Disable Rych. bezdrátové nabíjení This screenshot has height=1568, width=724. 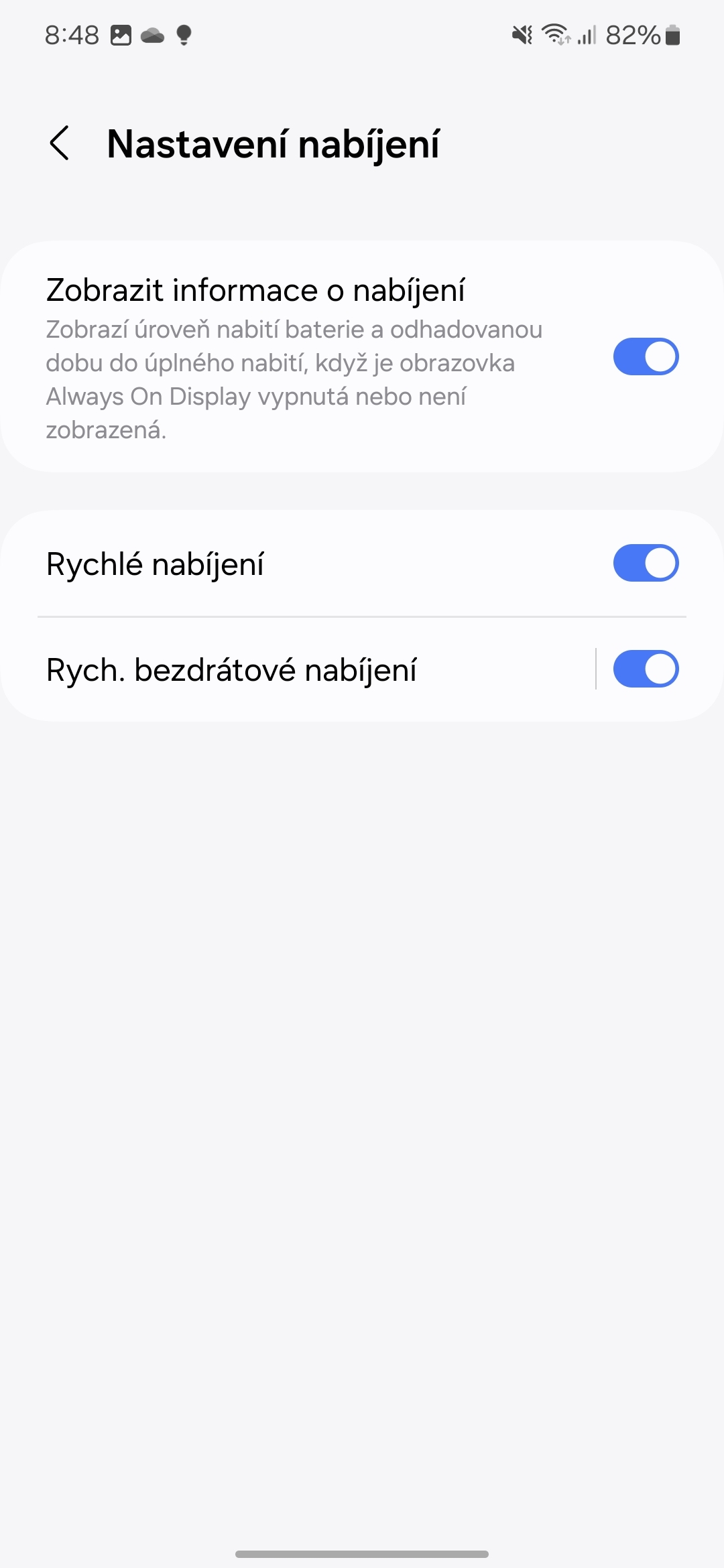(646, 668)
